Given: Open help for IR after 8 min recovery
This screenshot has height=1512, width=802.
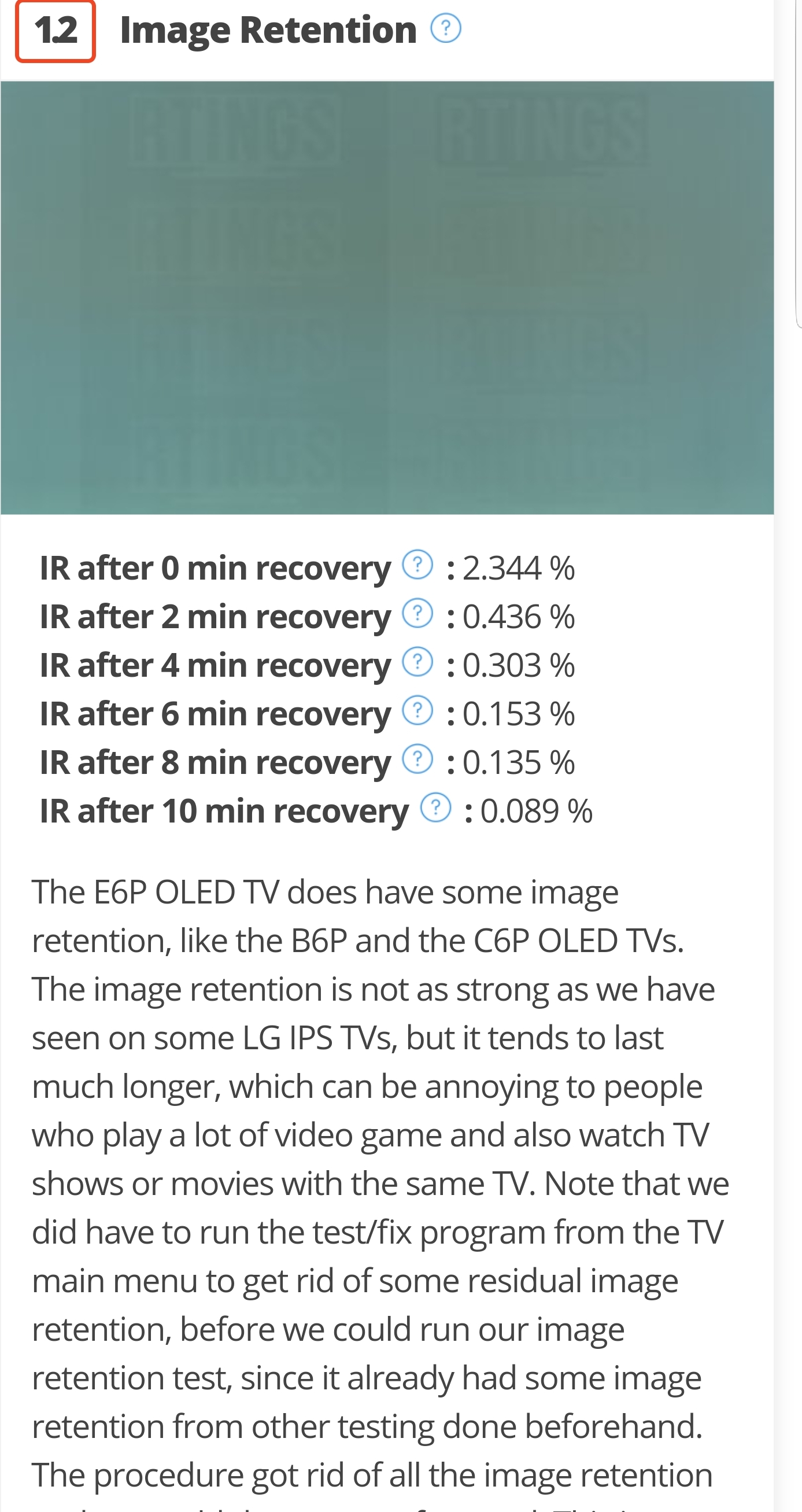Looking at the screenshot, I should [x=417, y=759].
